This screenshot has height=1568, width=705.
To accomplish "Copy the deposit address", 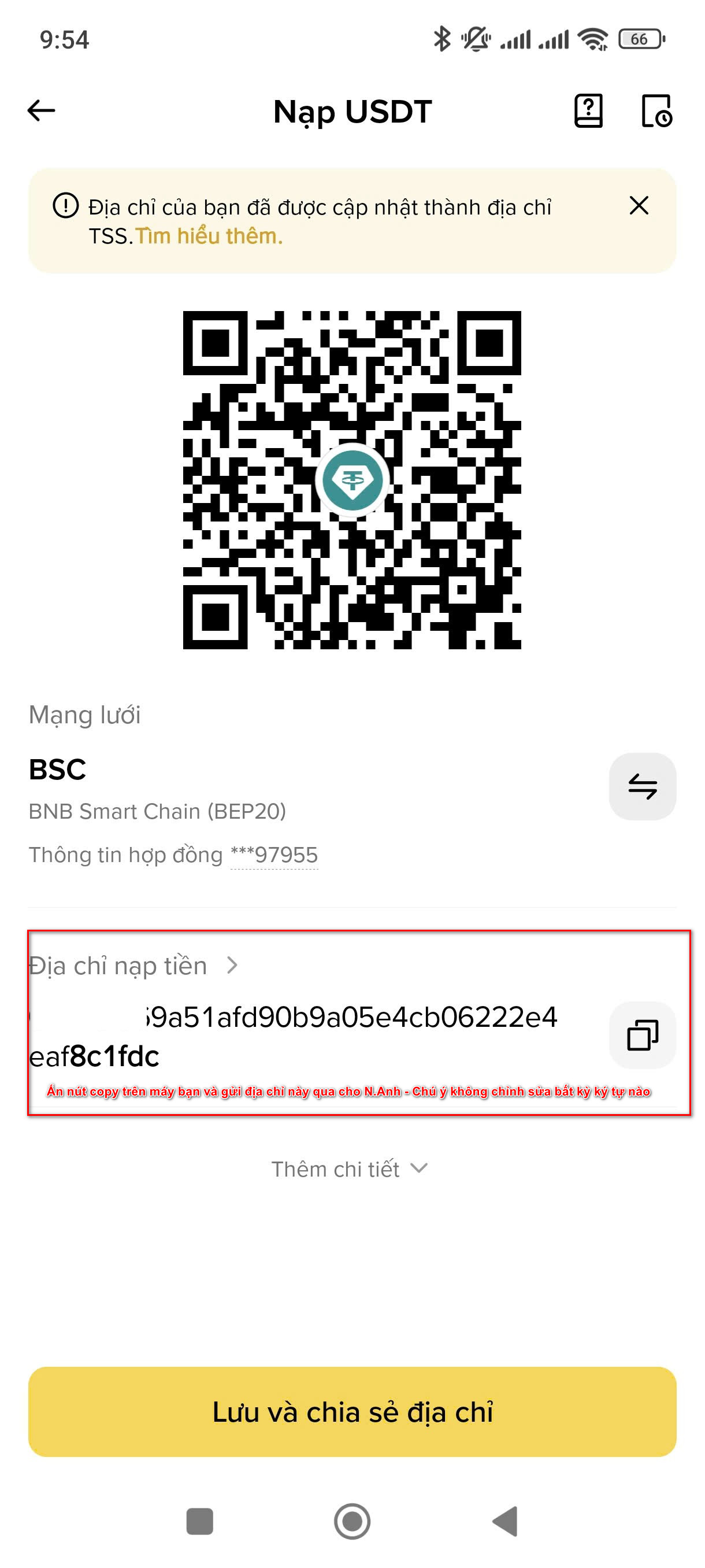I will [x=643, y=1035].
